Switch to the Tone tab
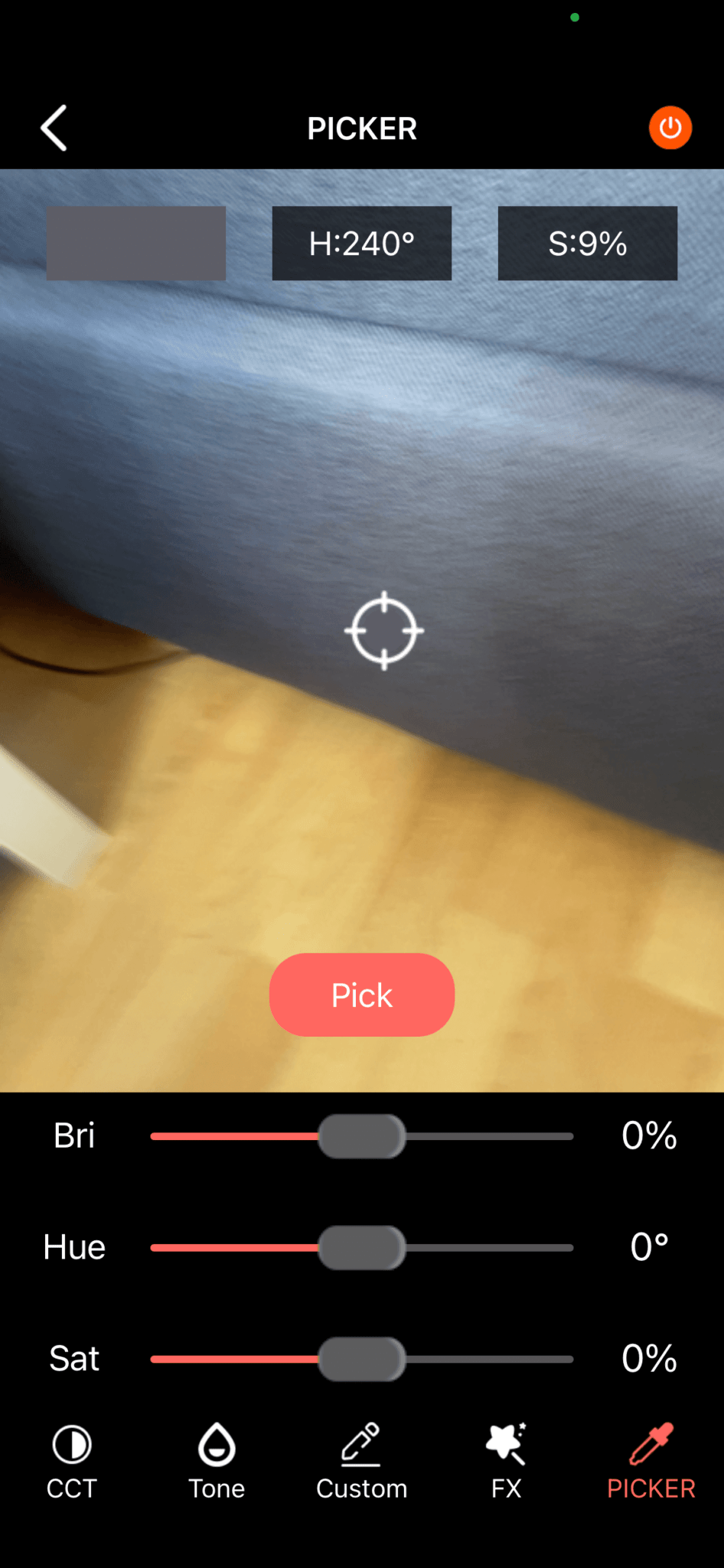 point(217,1462)
